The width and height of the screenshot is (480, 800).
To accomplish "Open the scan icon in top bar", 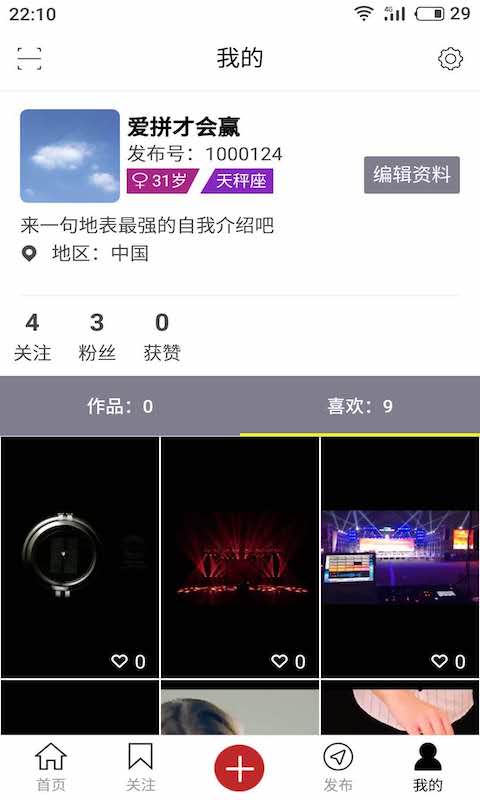I will tap(29, 58).
